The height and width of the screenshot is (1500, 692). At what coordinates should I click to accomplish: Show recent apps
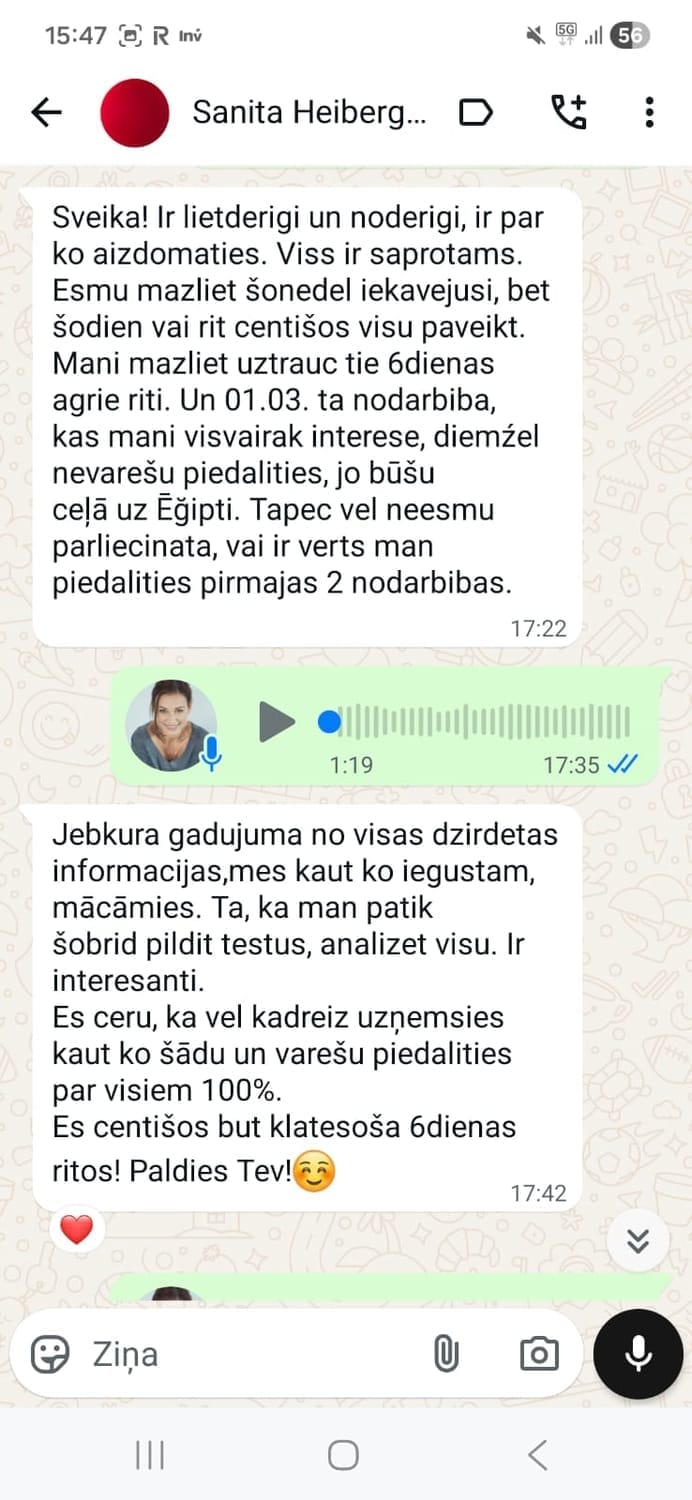click(150, 1455)
